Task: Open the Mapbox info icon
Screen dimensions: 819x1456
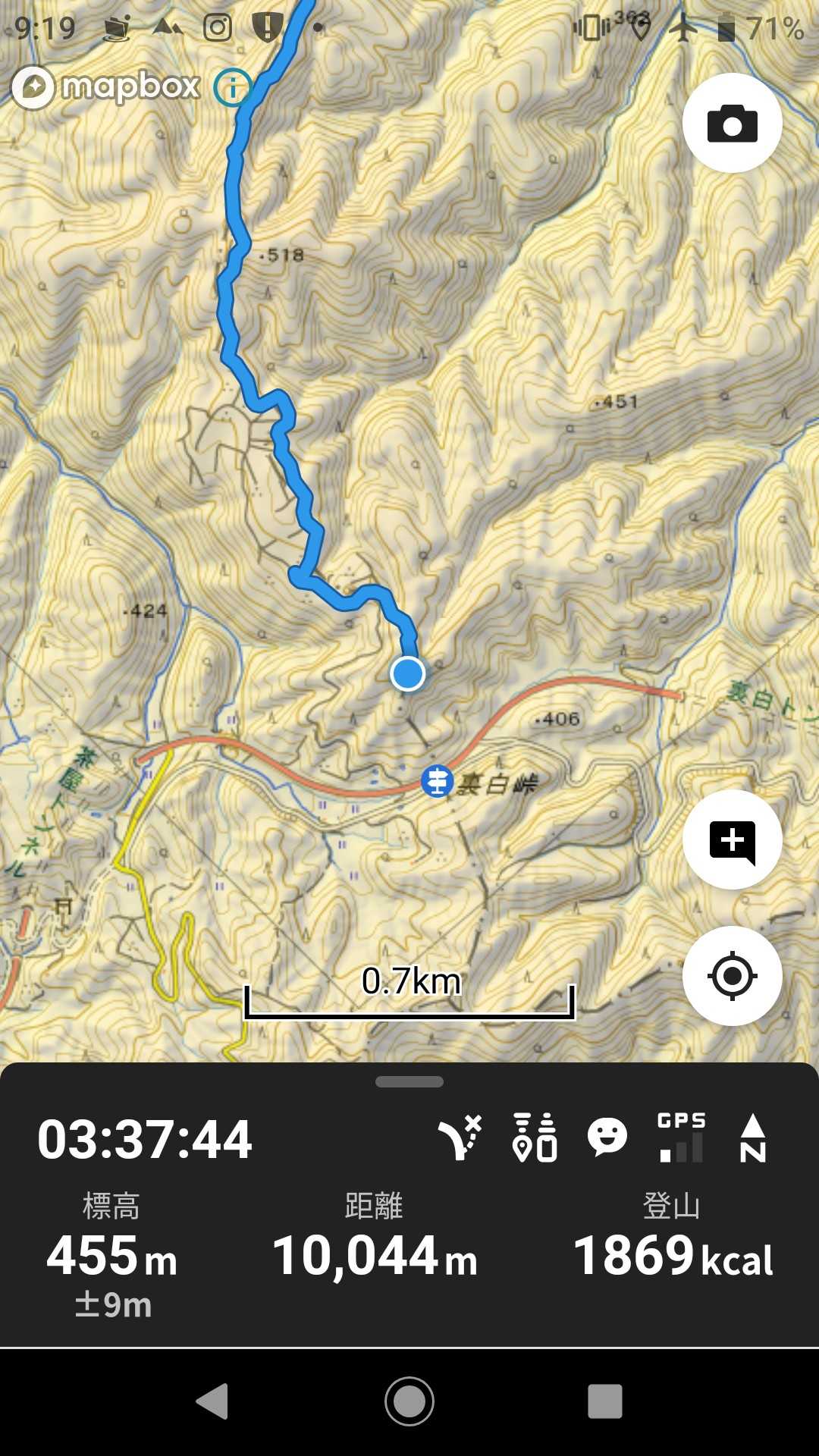Action: (232, 88)
